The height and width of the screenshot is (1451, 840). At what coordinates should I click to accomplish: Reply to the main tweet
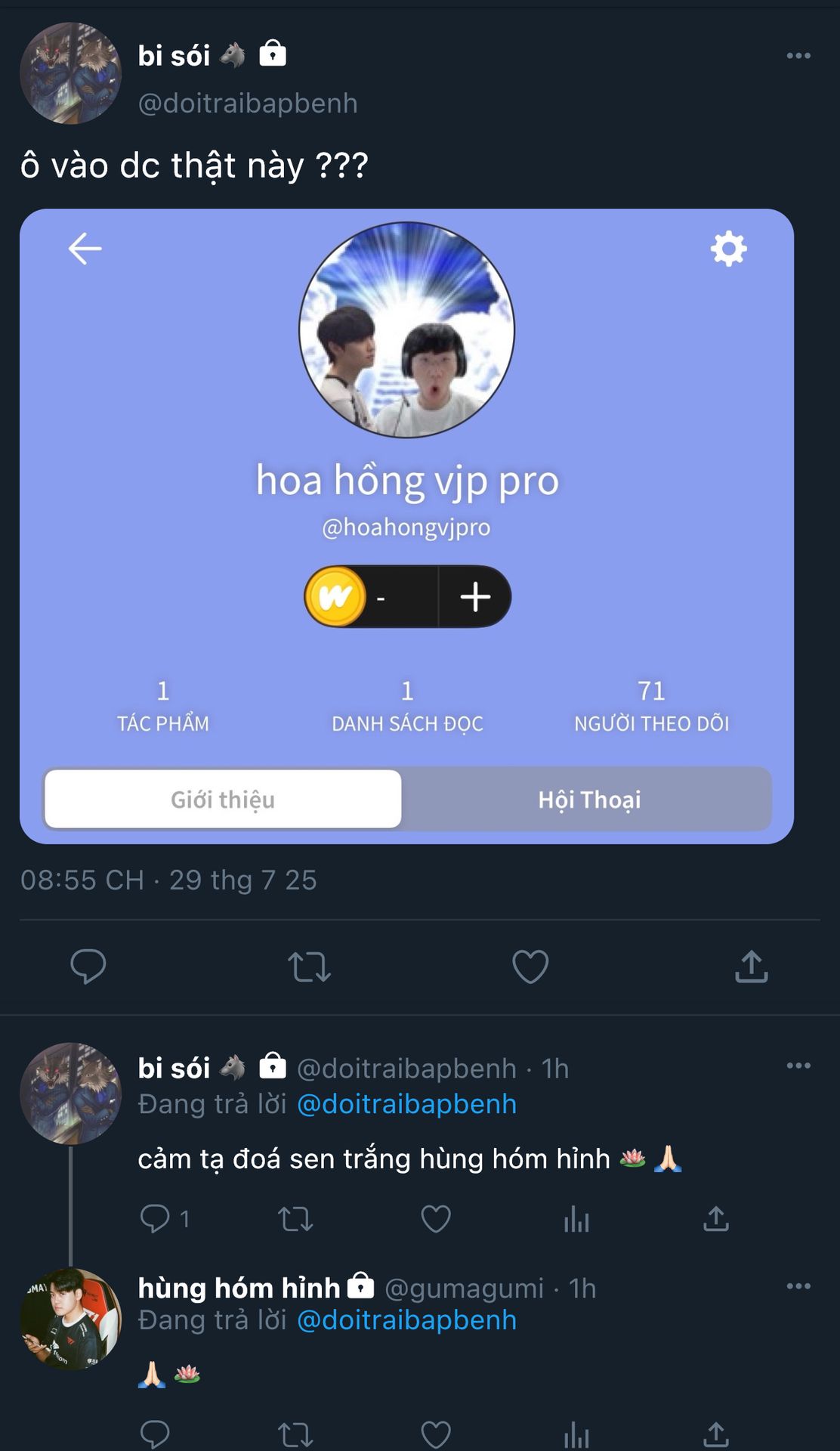(88, 966)
